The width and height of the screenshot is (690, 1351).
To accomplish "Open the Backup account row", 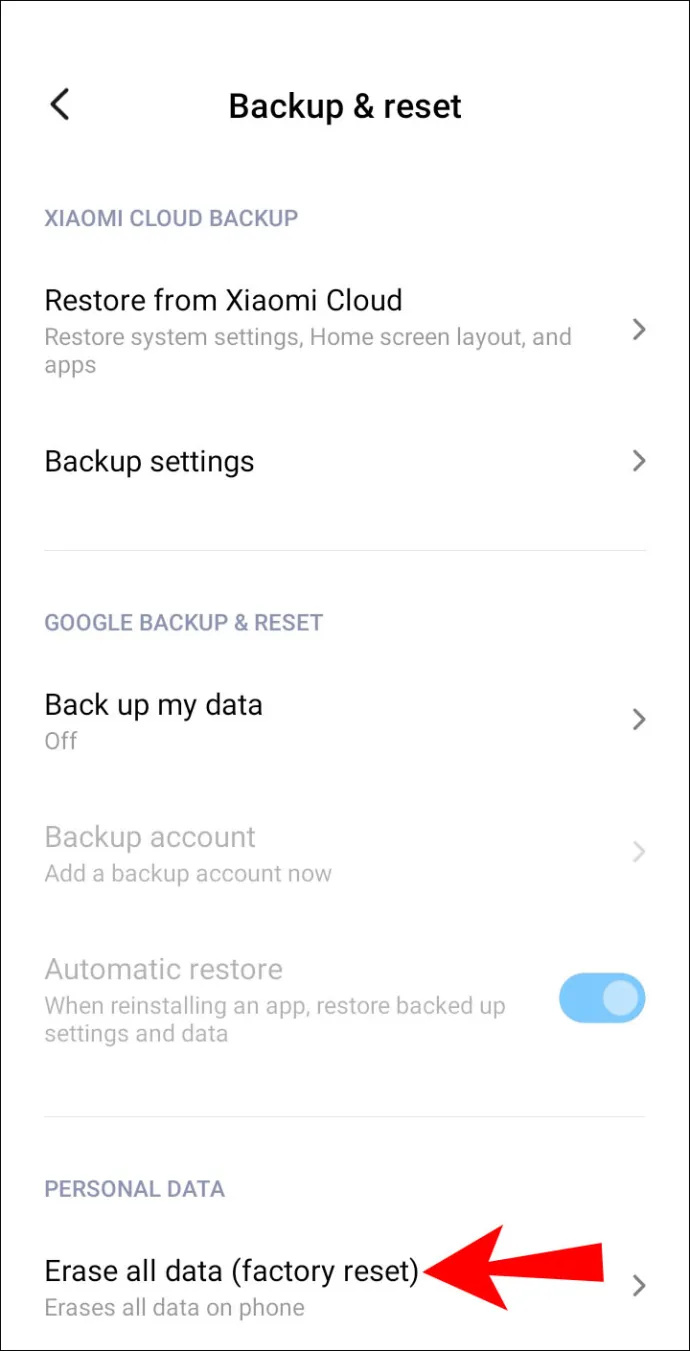I will click(345, 853).
